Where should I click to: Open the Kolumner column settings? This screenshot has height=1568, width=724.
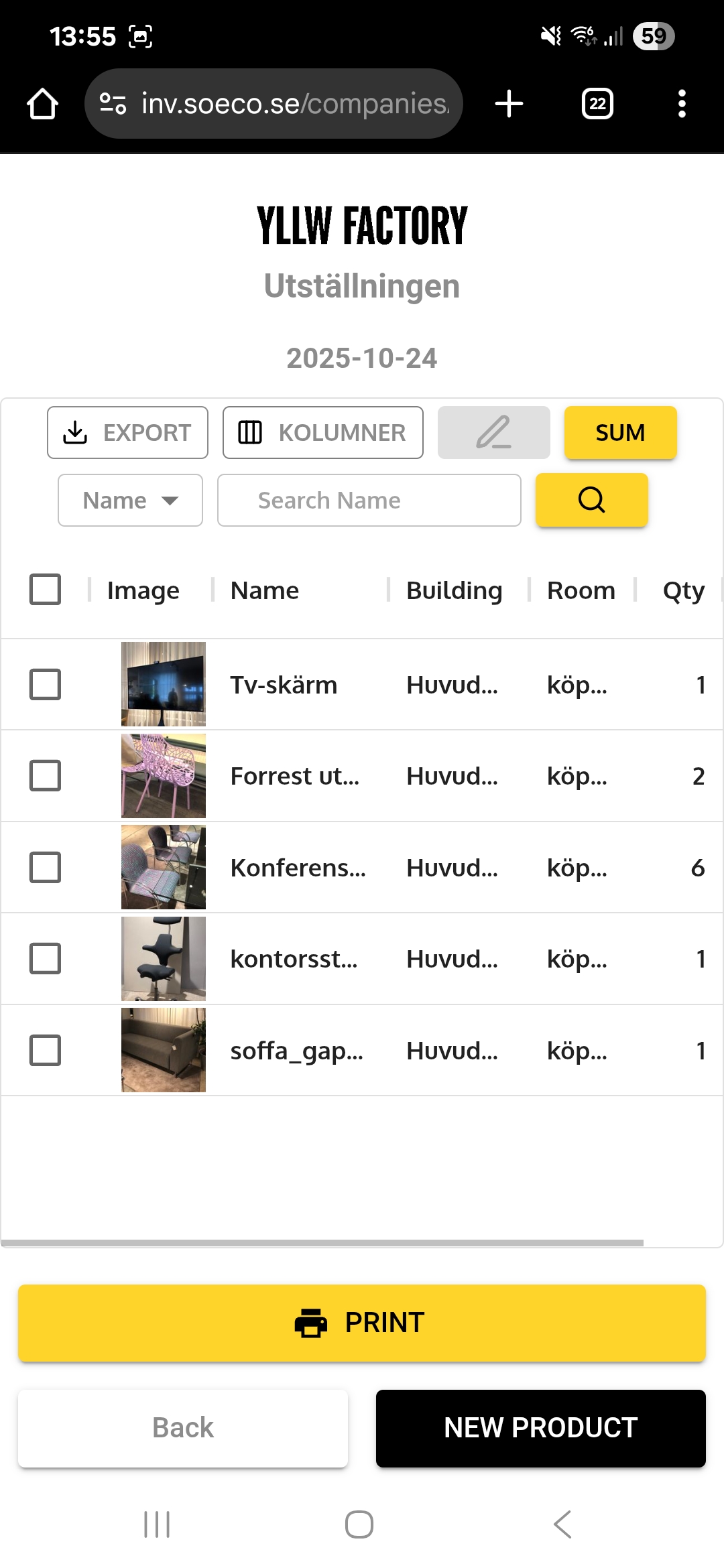pos(323,433)
